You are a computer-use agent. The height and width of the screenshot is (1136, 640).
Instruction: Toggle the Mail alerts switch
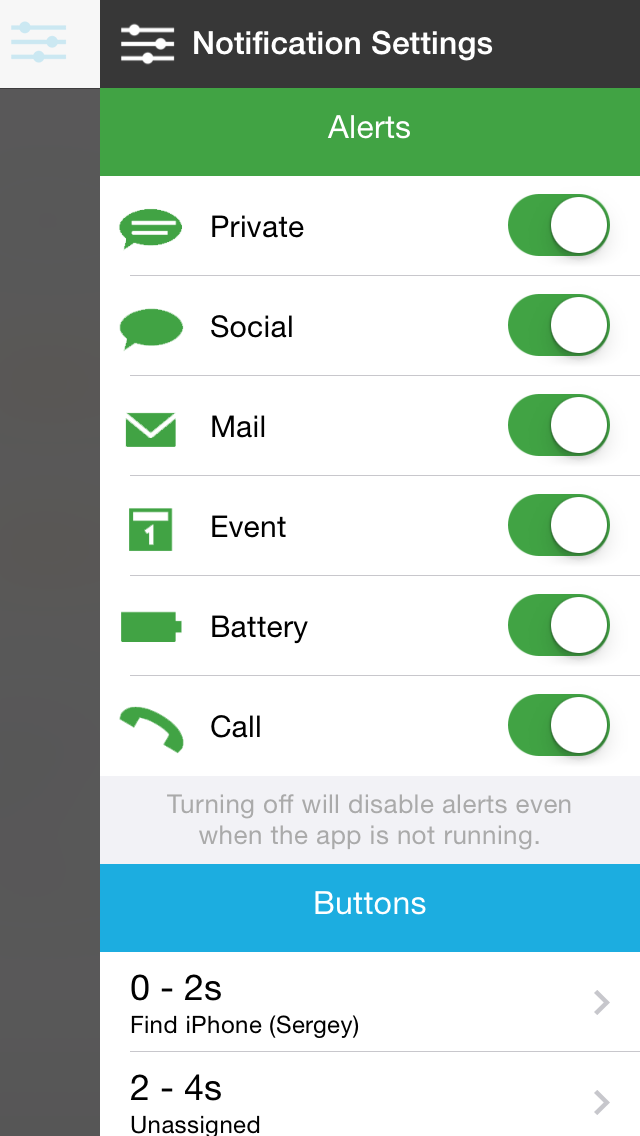point(558,425)
